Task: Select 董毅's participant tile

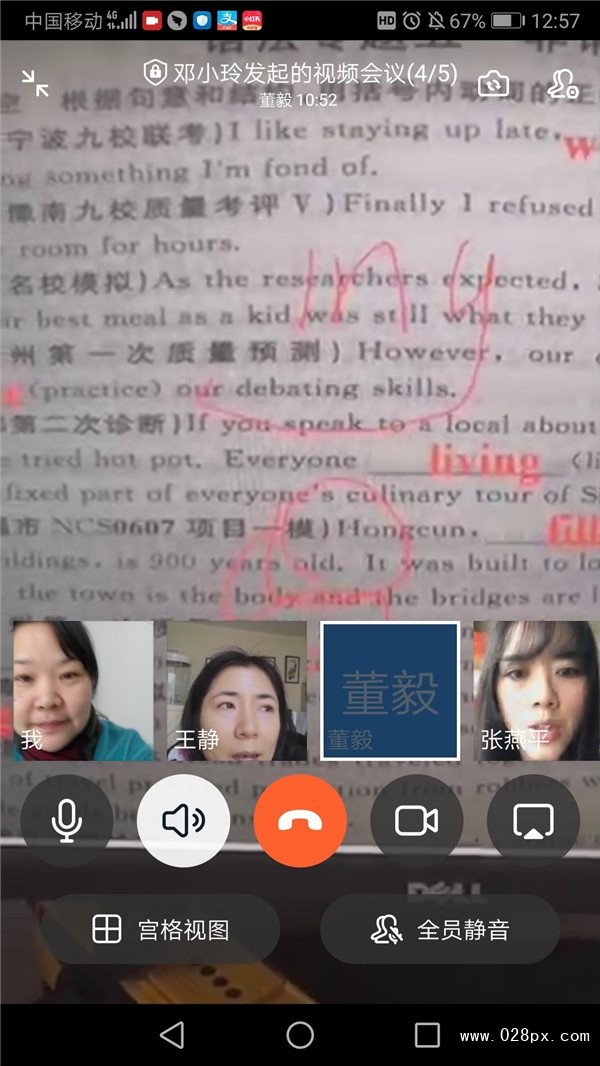Action: click(390, 690)
